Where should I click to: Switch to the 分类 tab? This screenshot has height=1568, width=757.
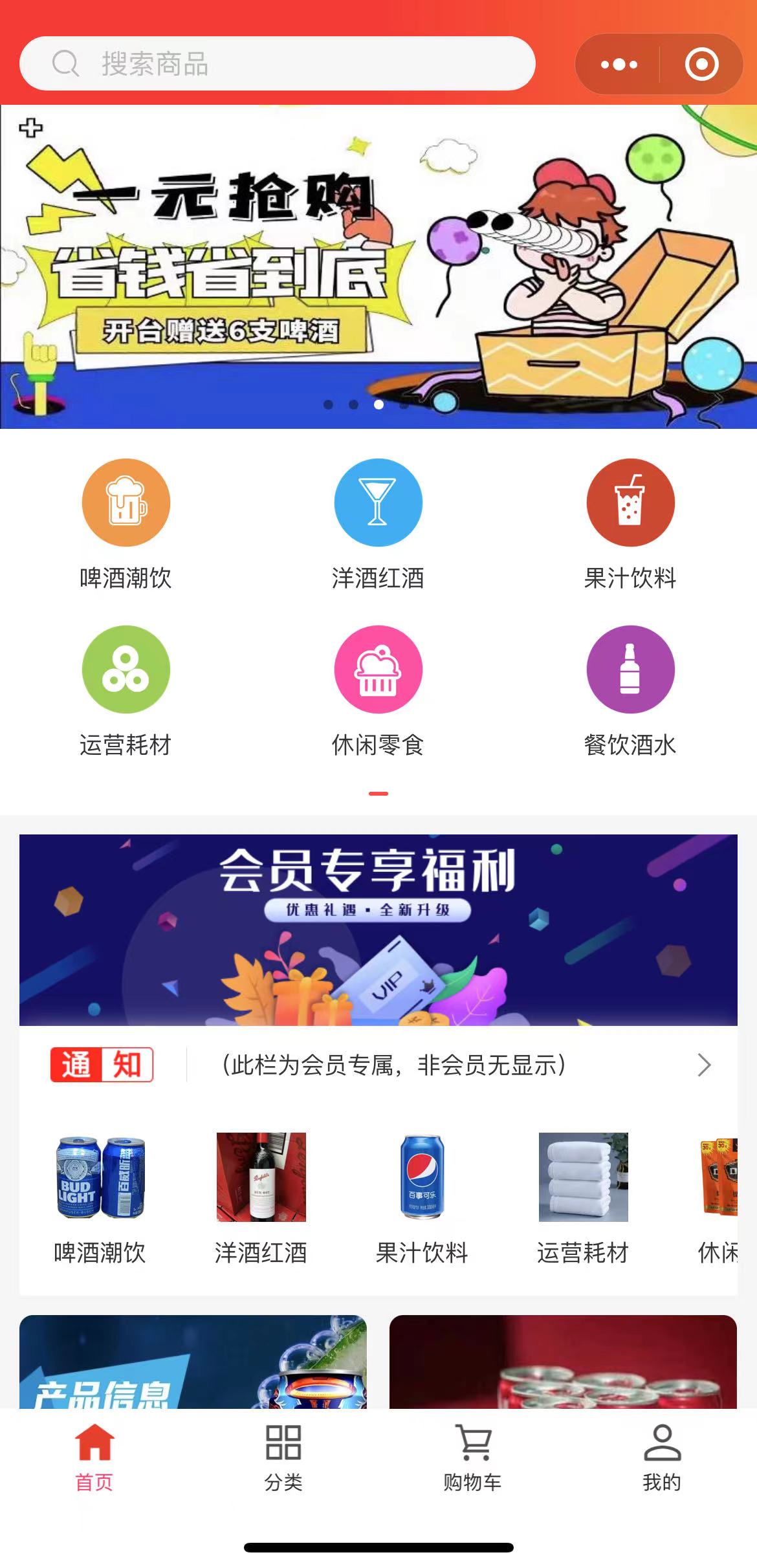[x=283, y=1455]
